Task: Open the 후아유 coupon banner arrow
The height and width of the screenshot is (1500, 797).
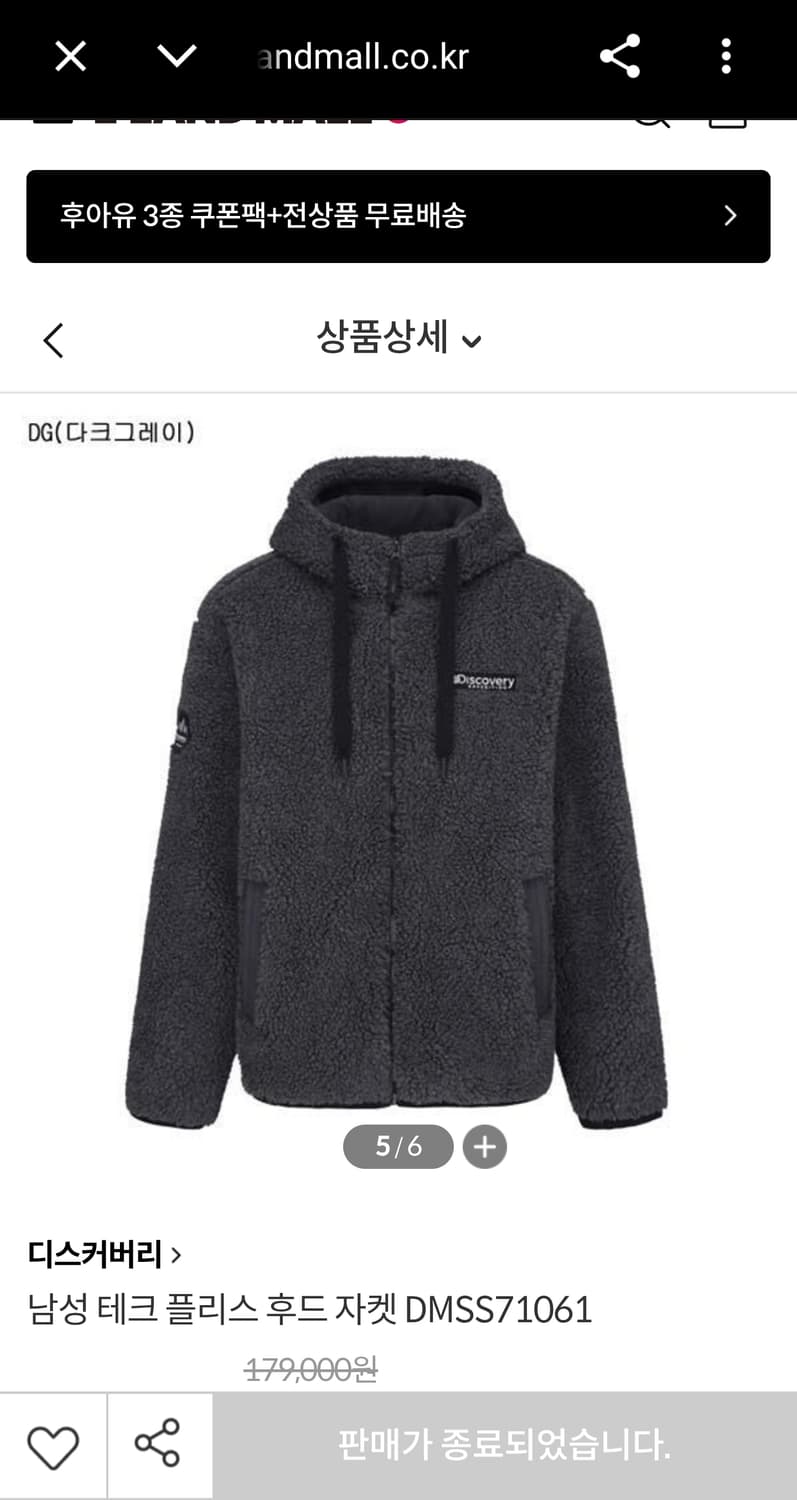Action: tap(731, 216)
